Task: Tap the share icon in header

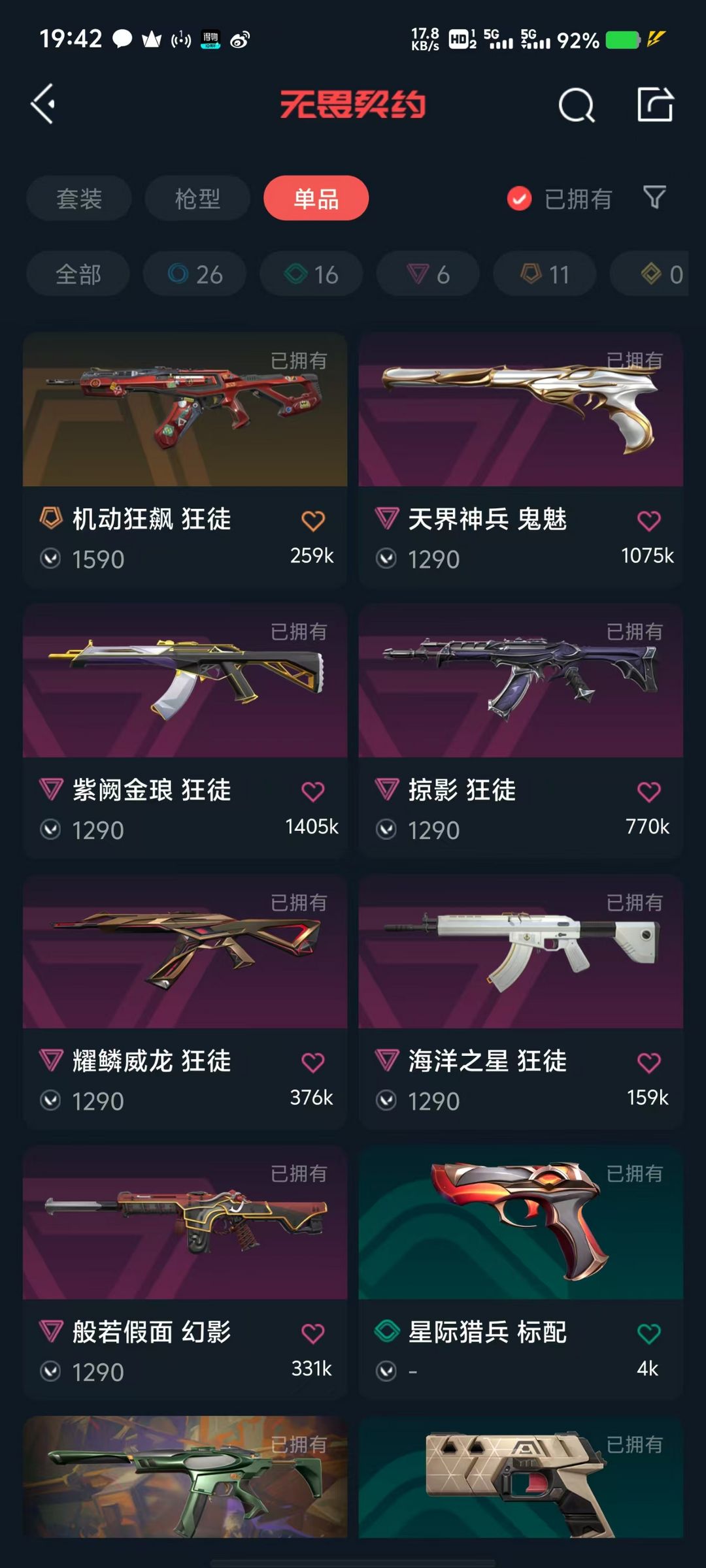Action: coord(655,104)
